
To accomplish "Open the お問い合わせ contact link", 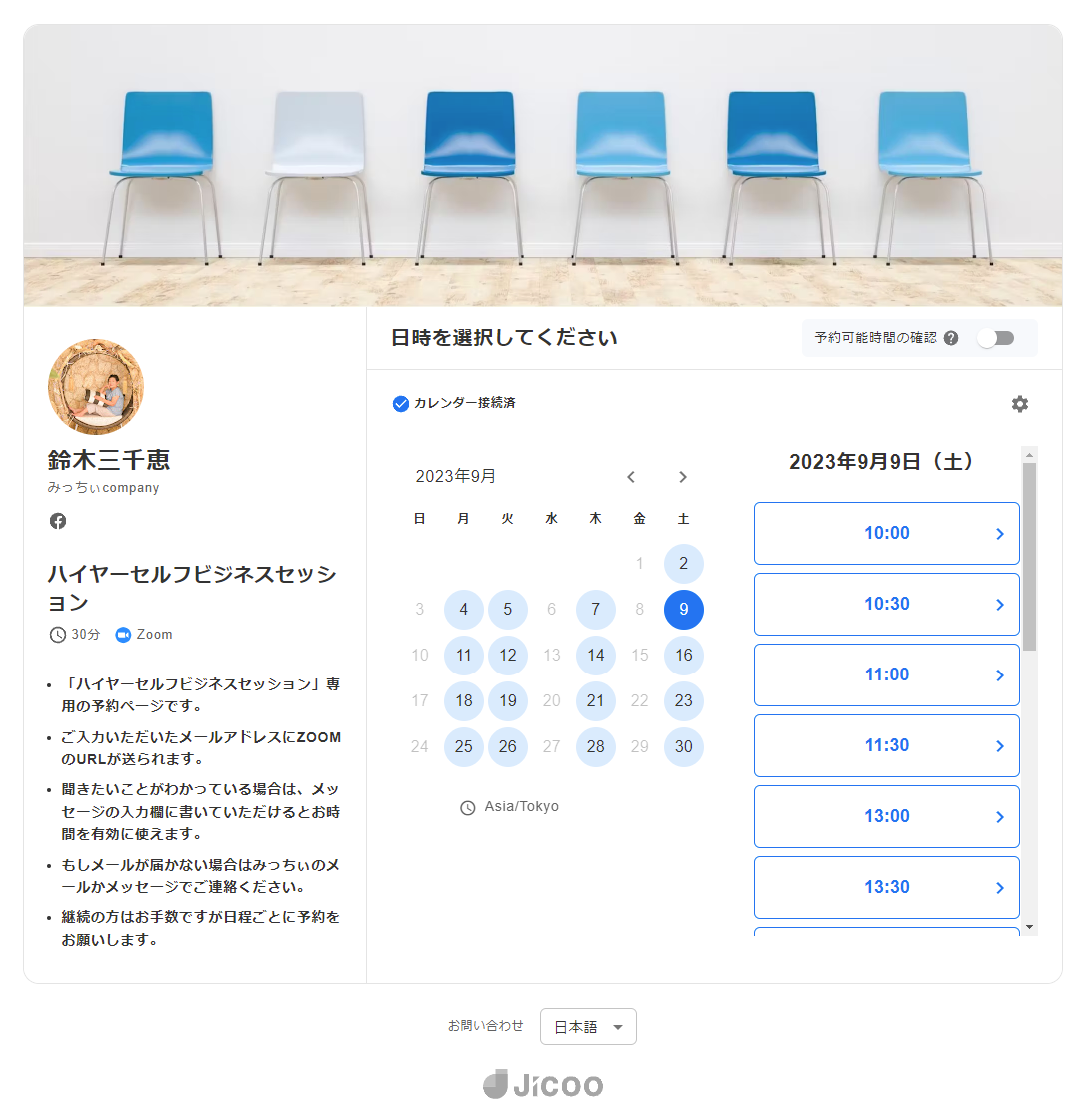I will click(485, 1026).
